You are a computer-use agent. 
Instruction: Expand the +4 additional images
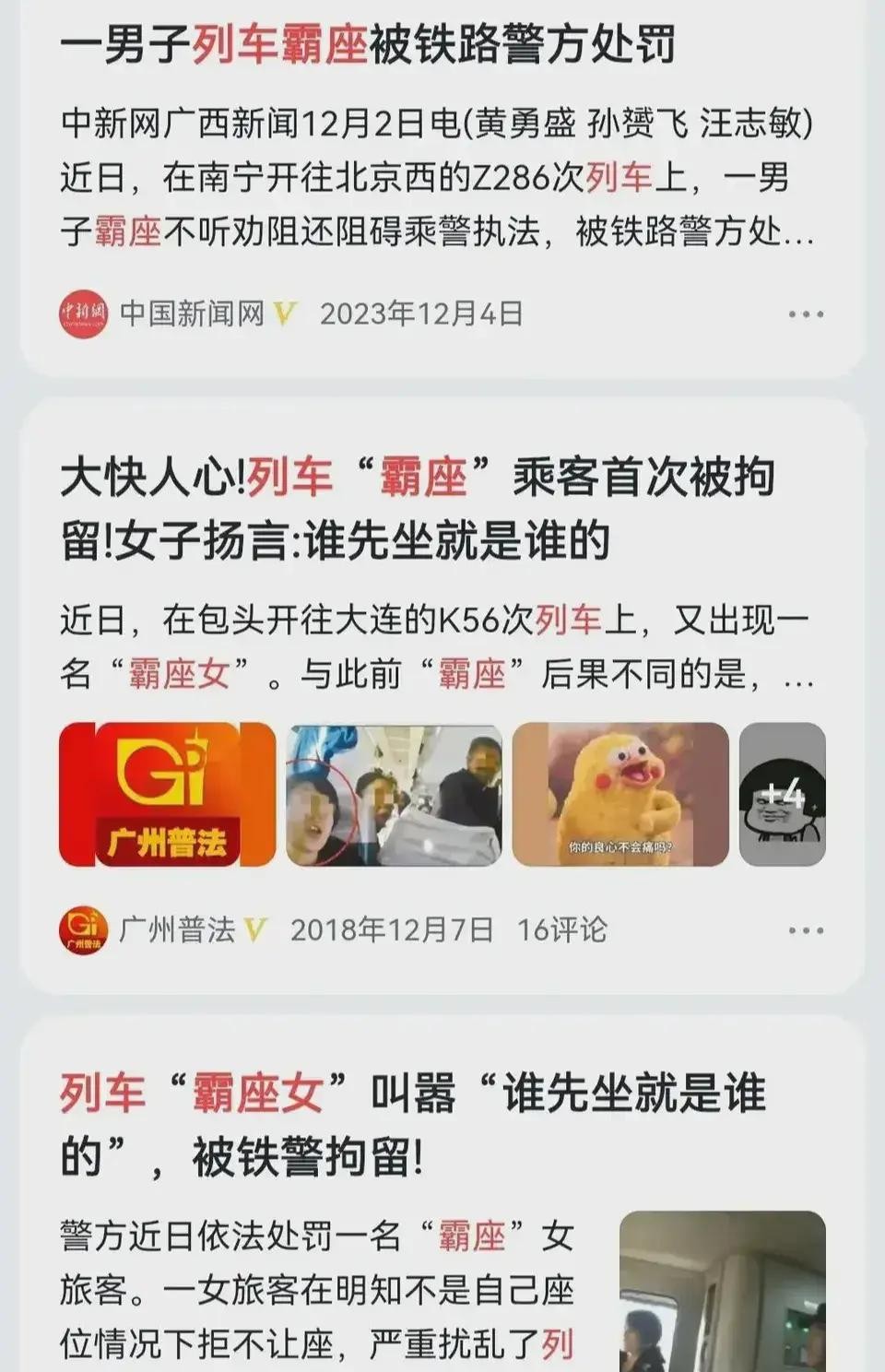click(x=782, y=795)
